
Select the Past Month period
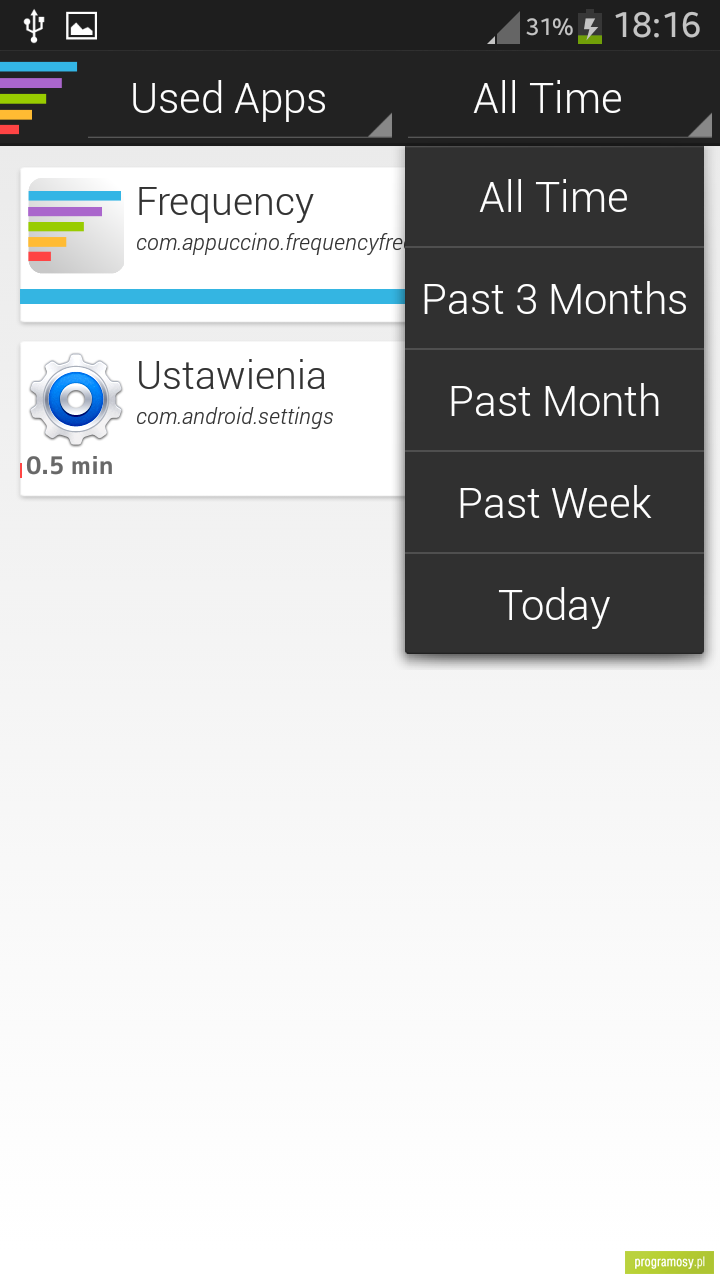click(554, 401)
